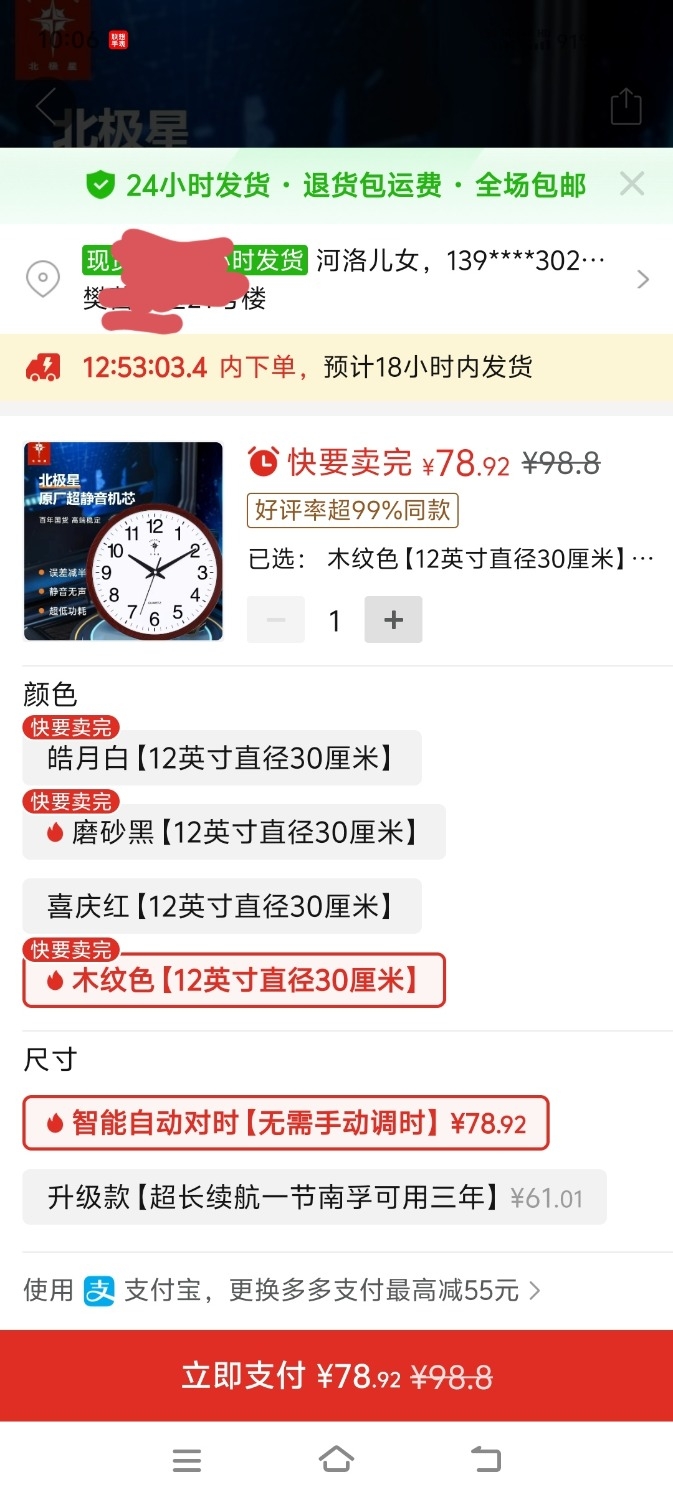
Task: Choose the 磨砂黑 color option
Action: pyautogui.click(x=234, y=832)
